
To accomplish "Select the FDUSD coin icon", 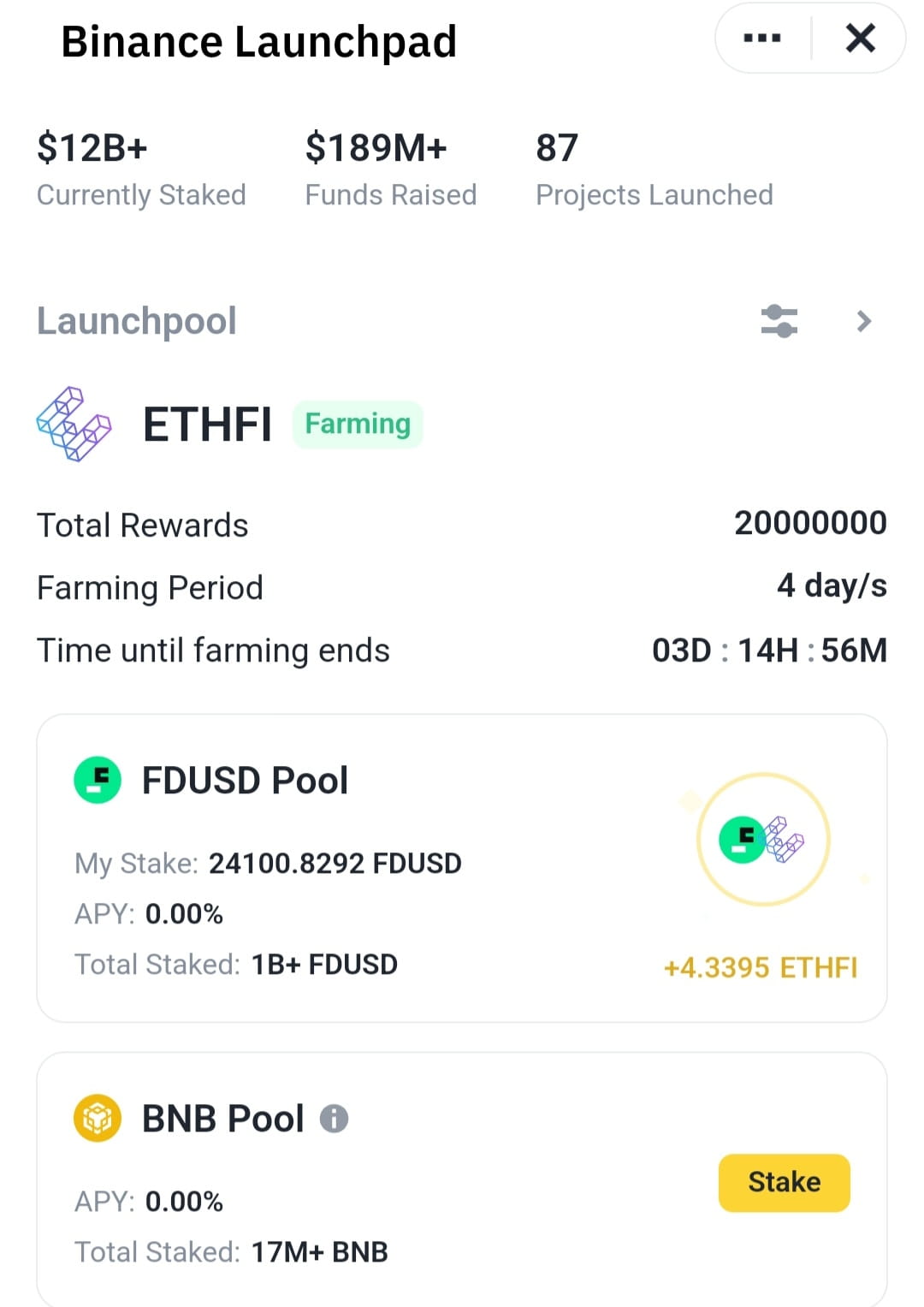I will pyautogui.click(x=97, y=780).
